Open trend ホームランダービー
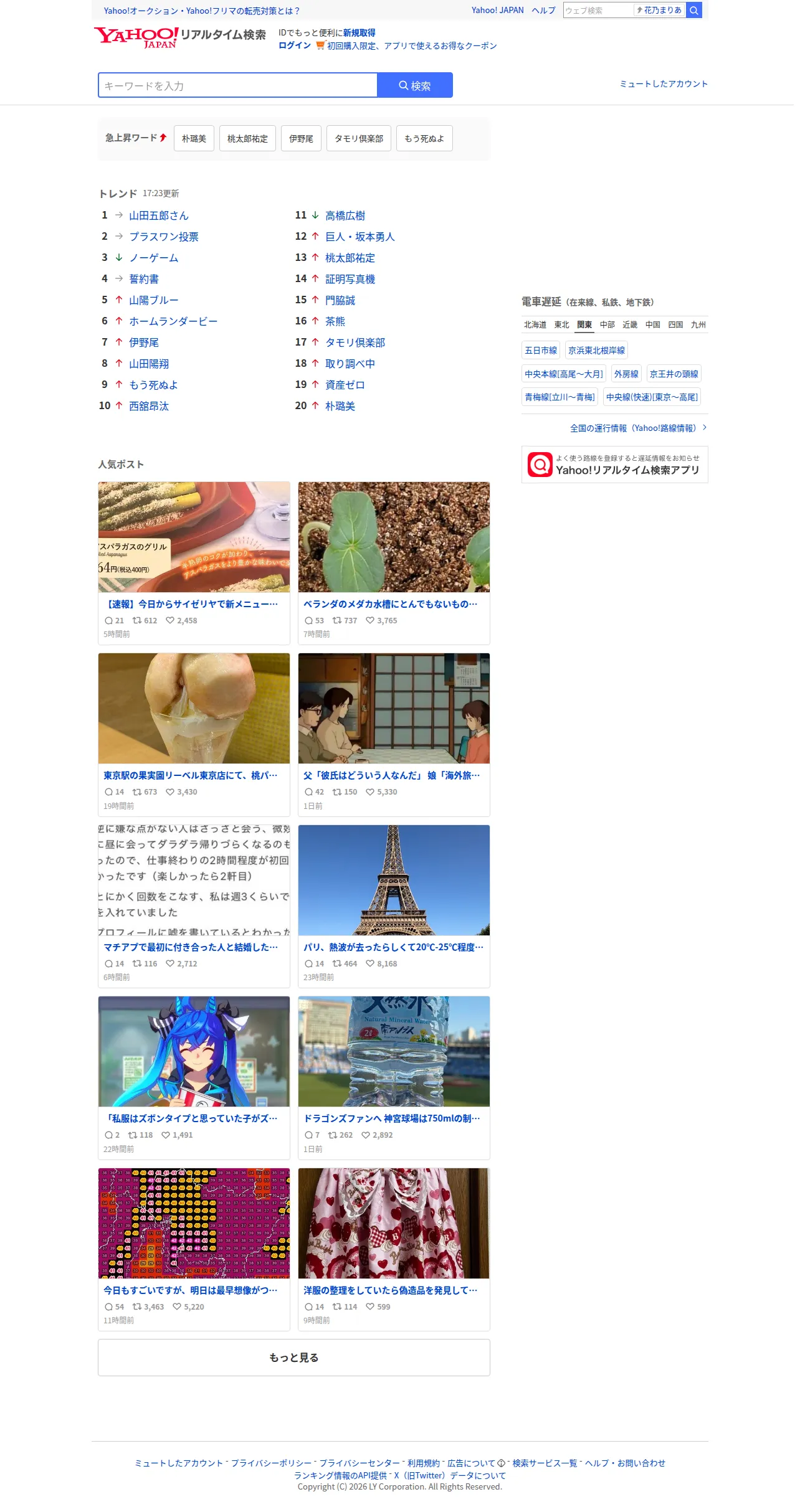 173,321
